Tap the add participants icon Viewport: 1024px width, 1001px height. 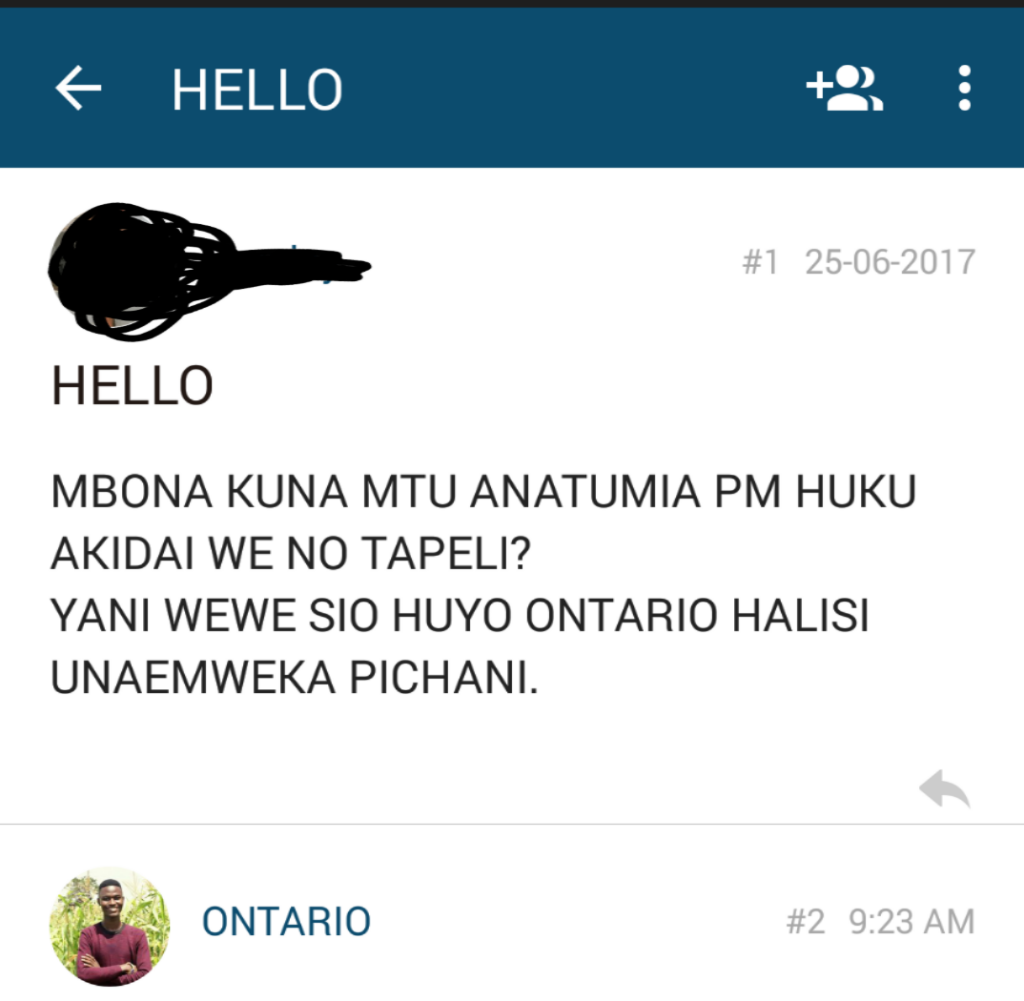click(845, 89)
